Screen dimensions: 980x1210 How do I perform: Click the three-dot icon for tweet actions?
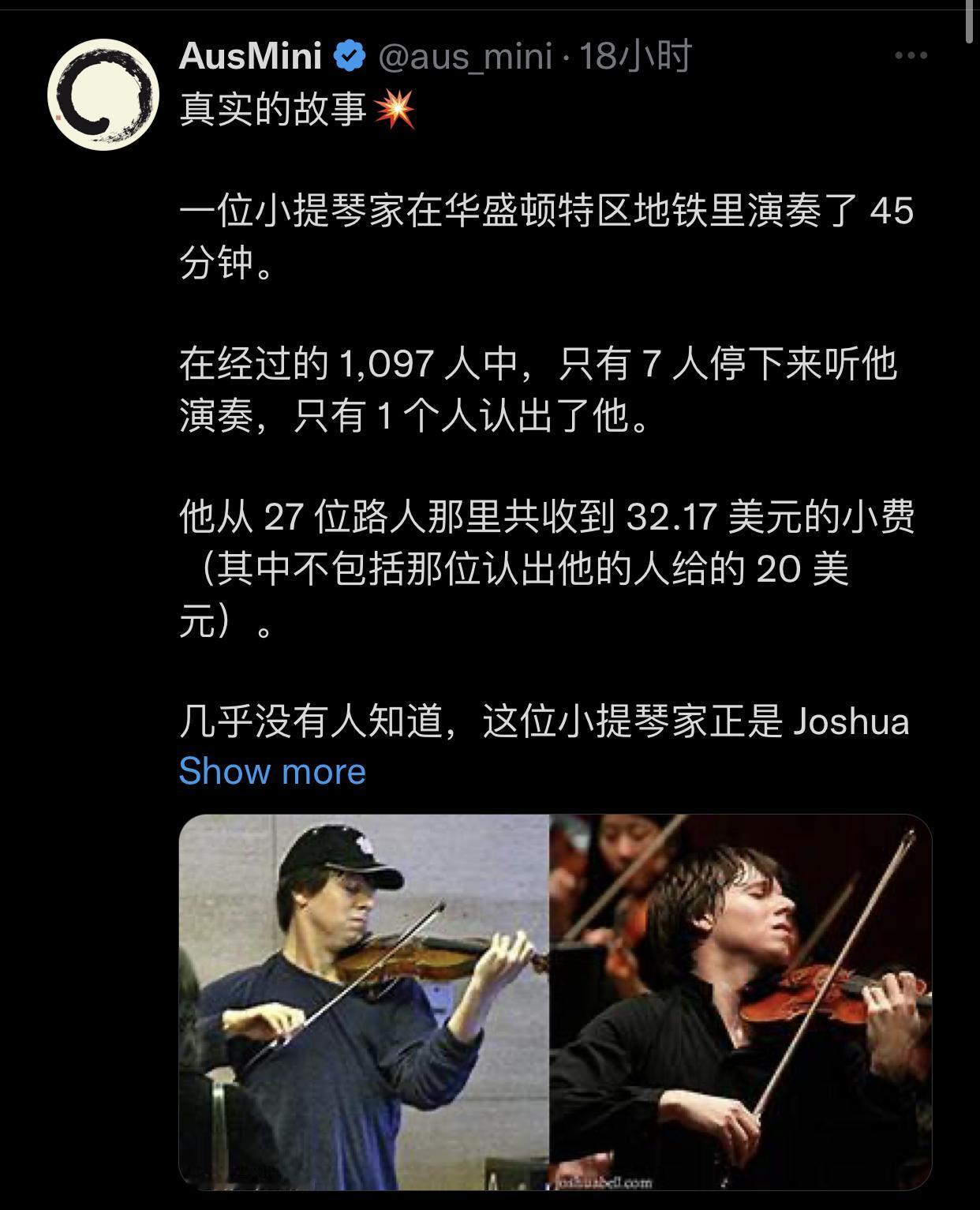tap(911, 55)
